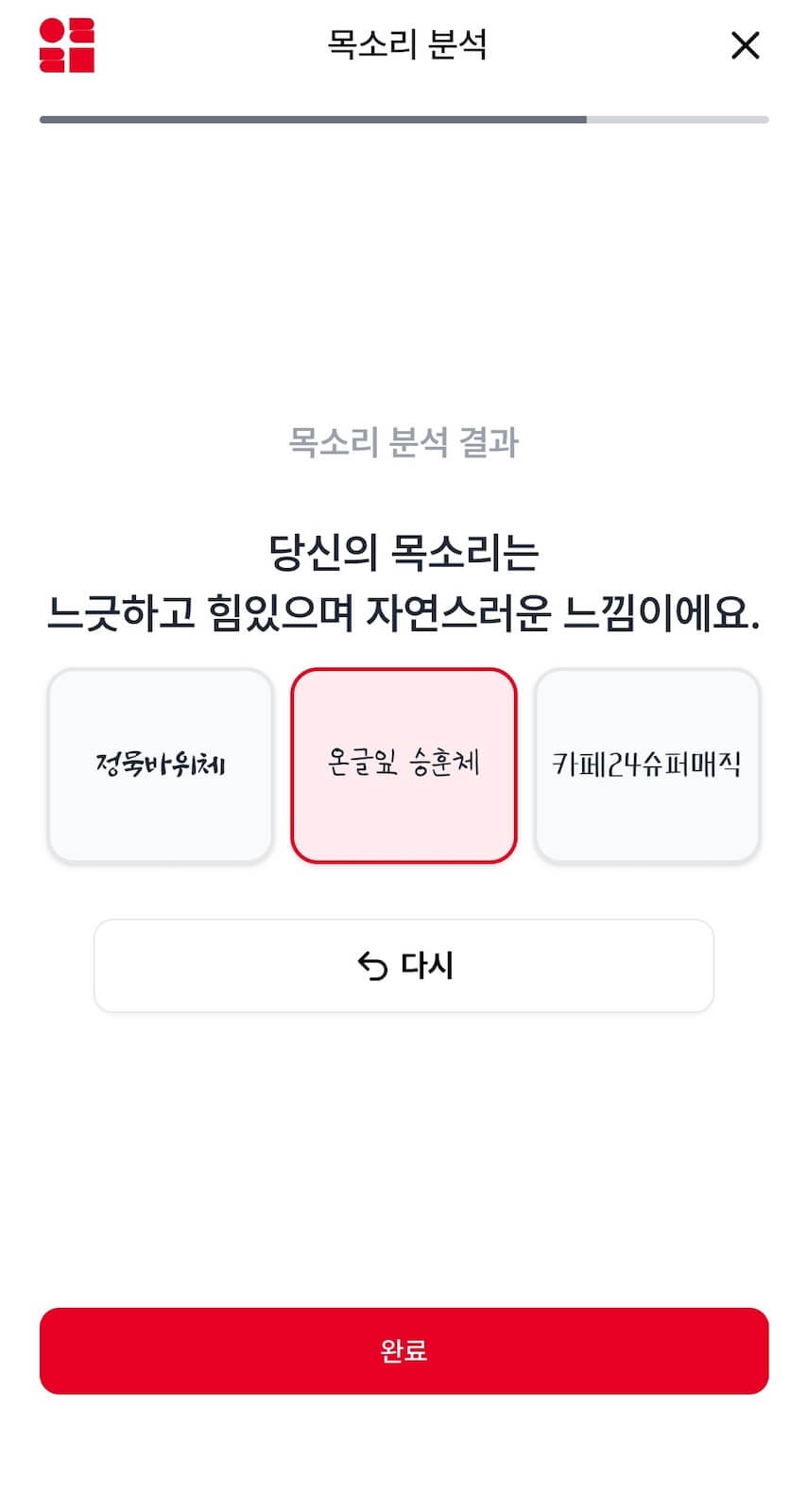Choose the 온글잎 승훈체 font card

click(404, 765)
